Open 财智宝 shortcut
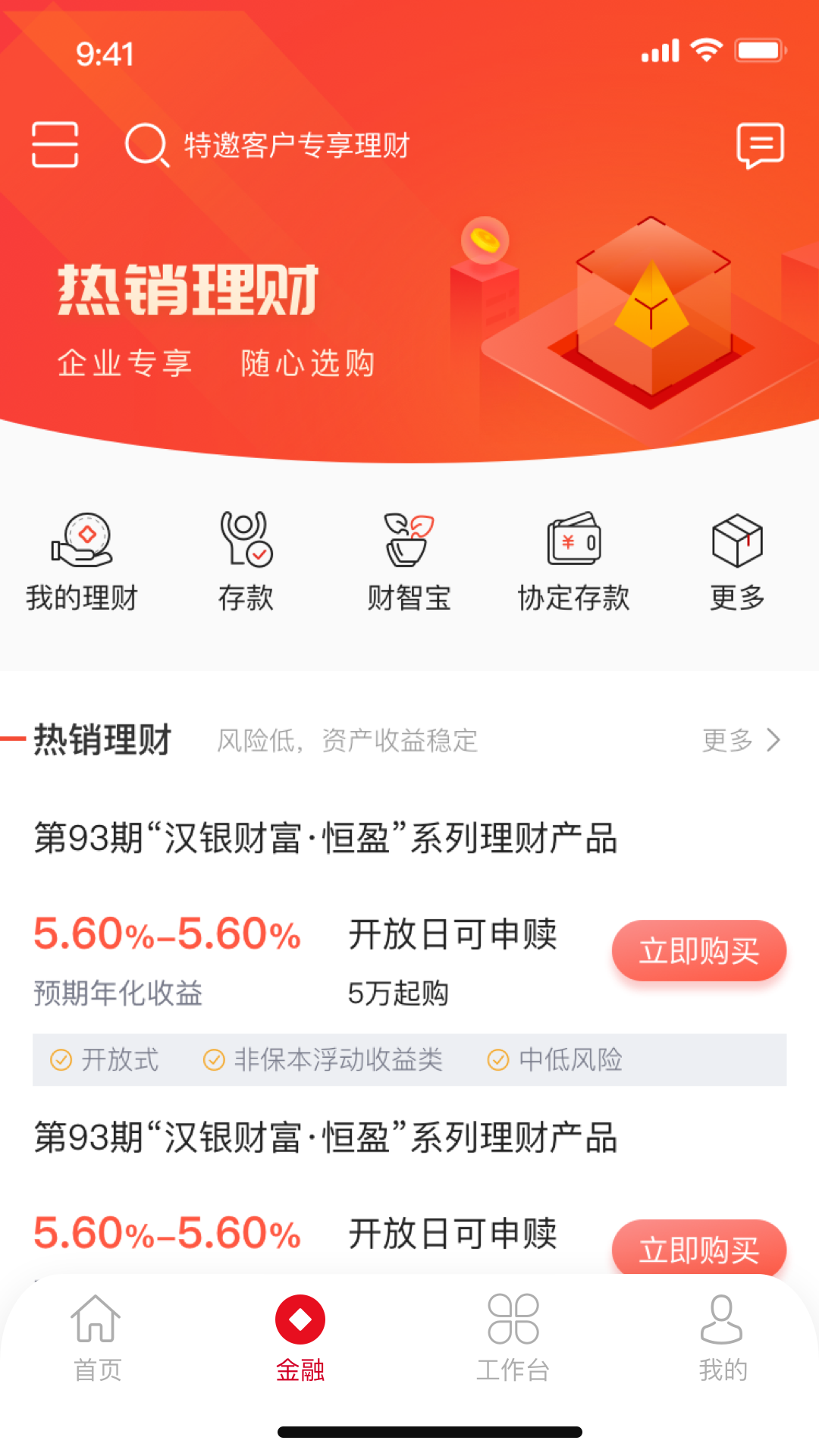 (409, 563)
